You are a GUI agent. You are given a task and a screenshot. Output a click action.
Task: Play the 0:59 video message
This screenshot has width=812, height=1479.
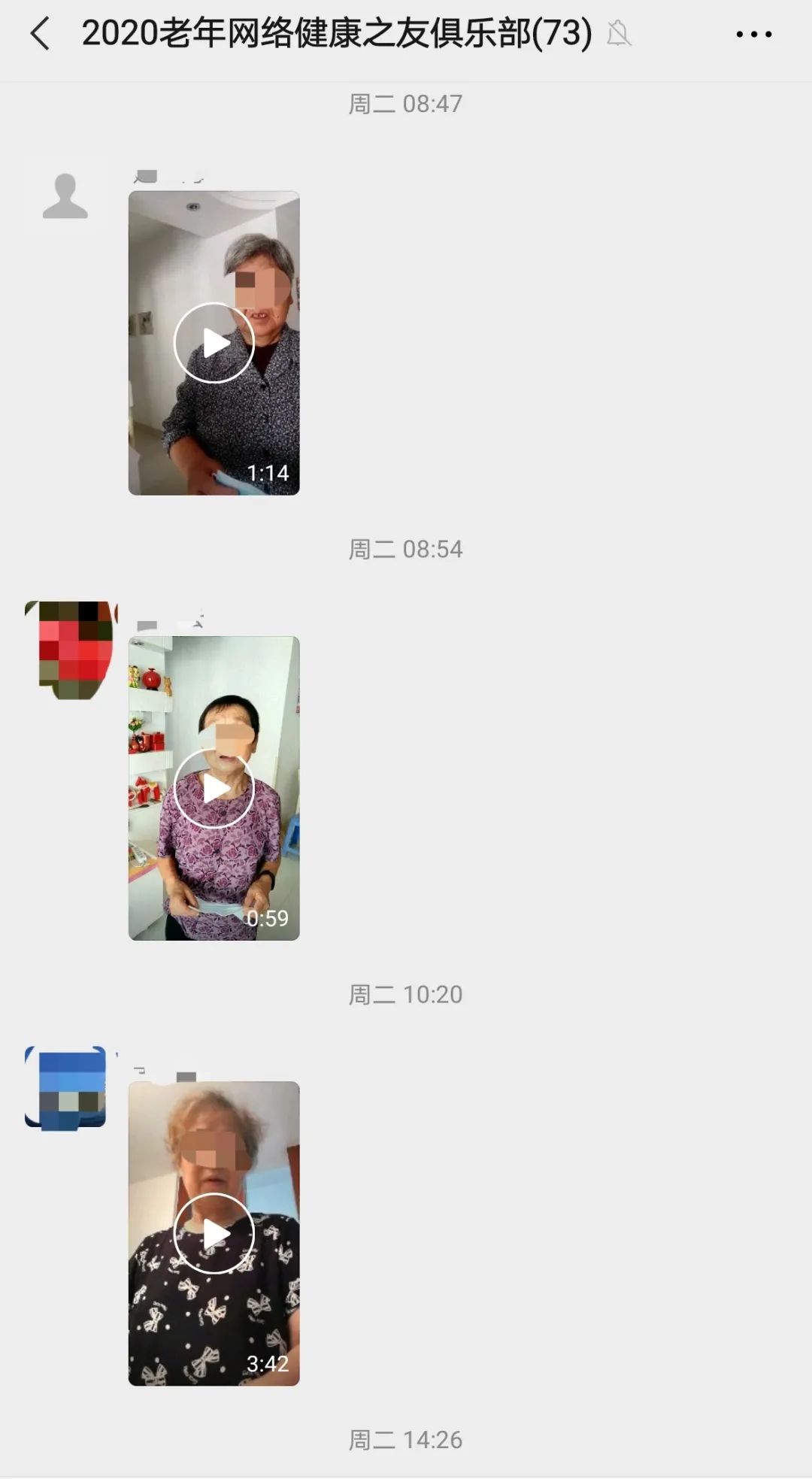(x=214, y=788)
